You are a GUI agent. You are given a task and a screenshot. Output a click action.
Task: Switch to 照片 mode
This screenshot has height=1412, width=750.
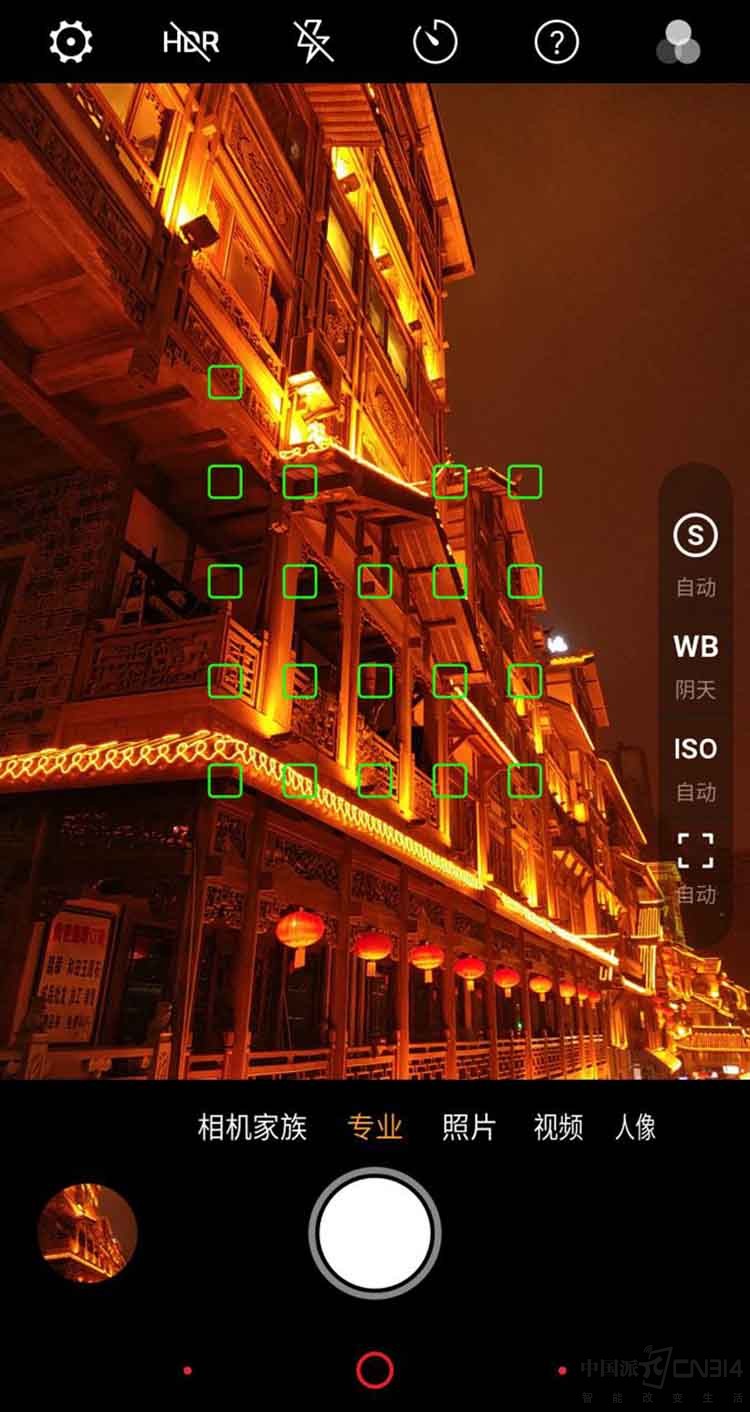[469, 1127]
